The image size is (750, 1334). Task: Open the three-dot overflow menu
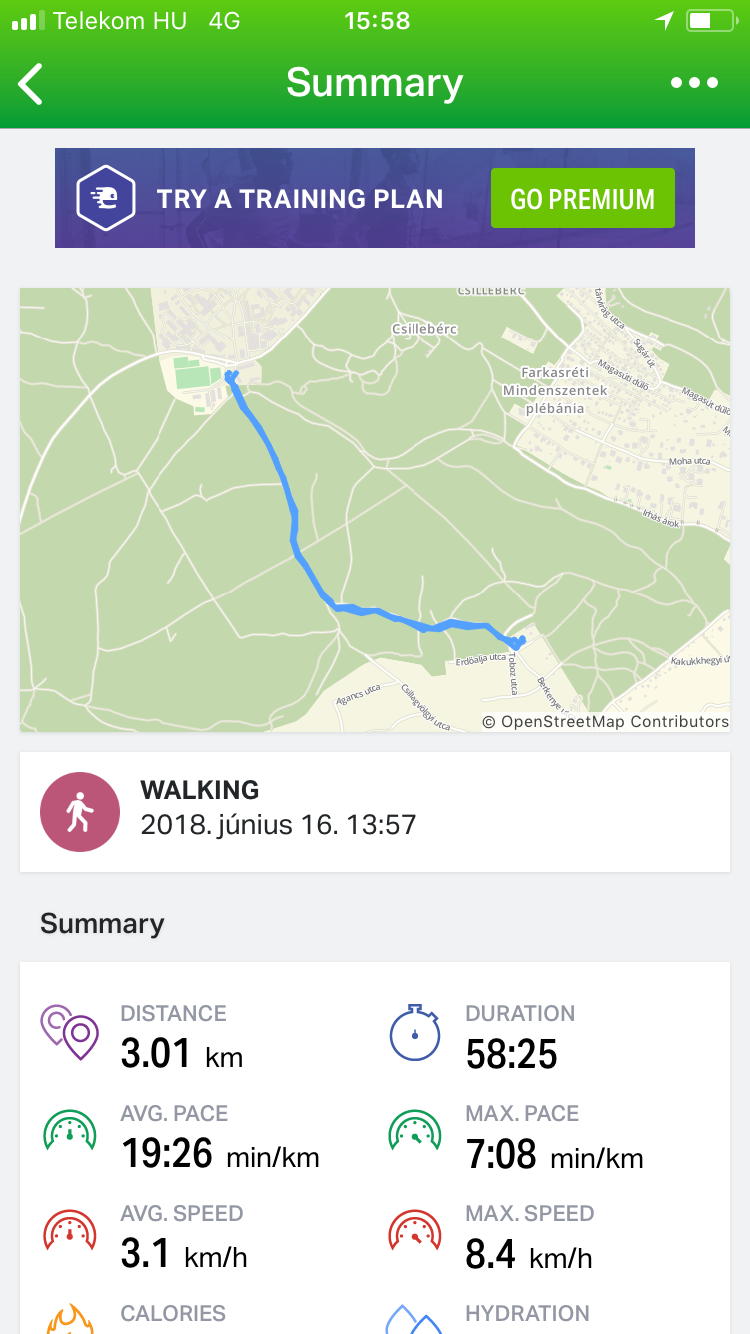[694, 83]
